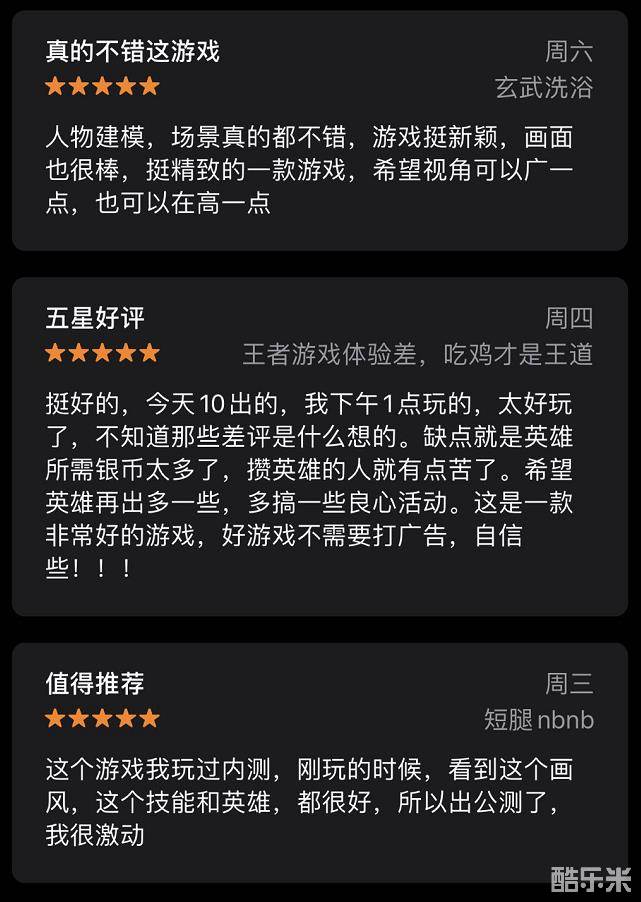Open the review titled 真的不错这游戏
The image size is (641, 902).
click(133, 51)
